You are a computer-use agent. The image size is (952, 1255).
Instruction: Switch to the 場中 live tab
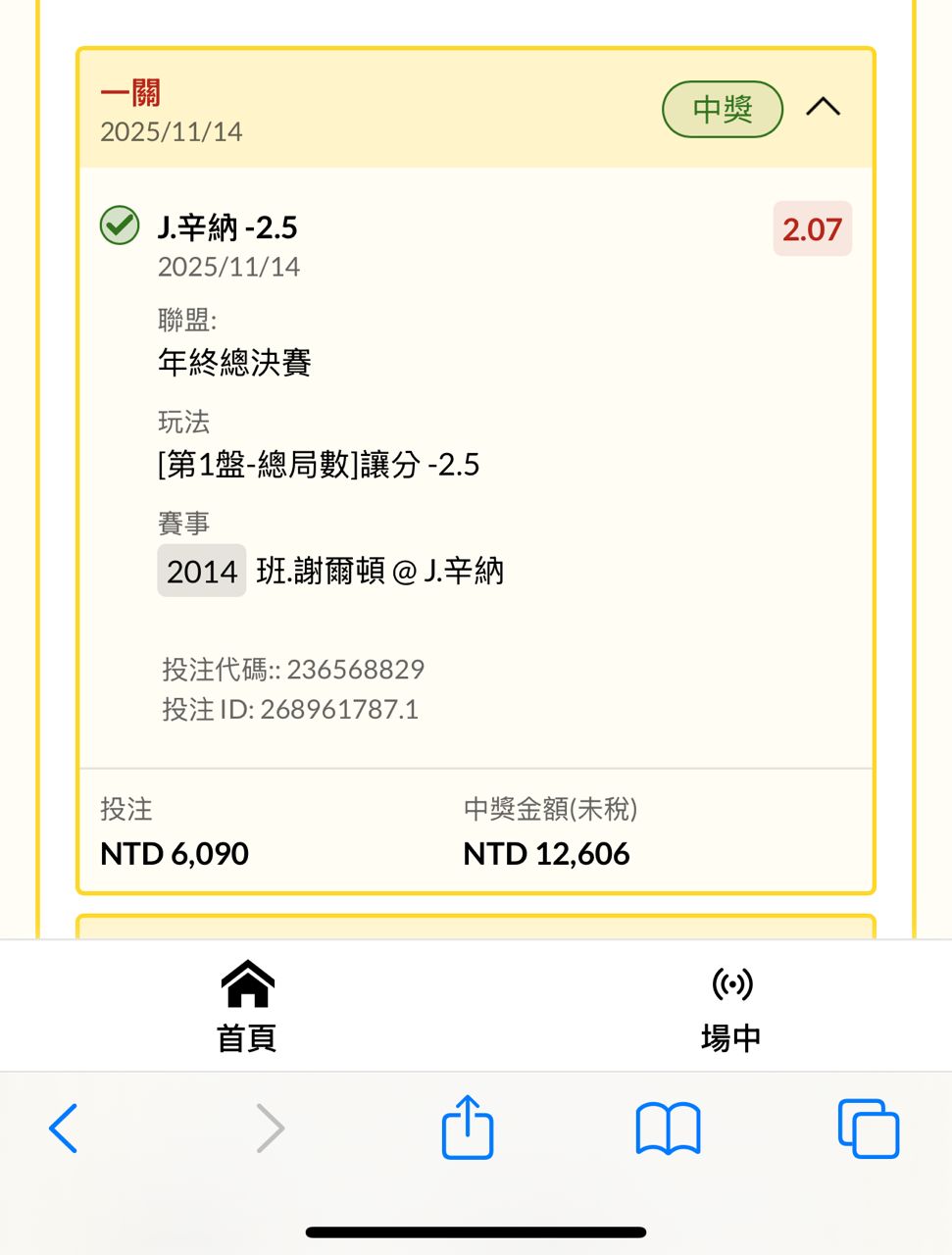pos(731,1006)
